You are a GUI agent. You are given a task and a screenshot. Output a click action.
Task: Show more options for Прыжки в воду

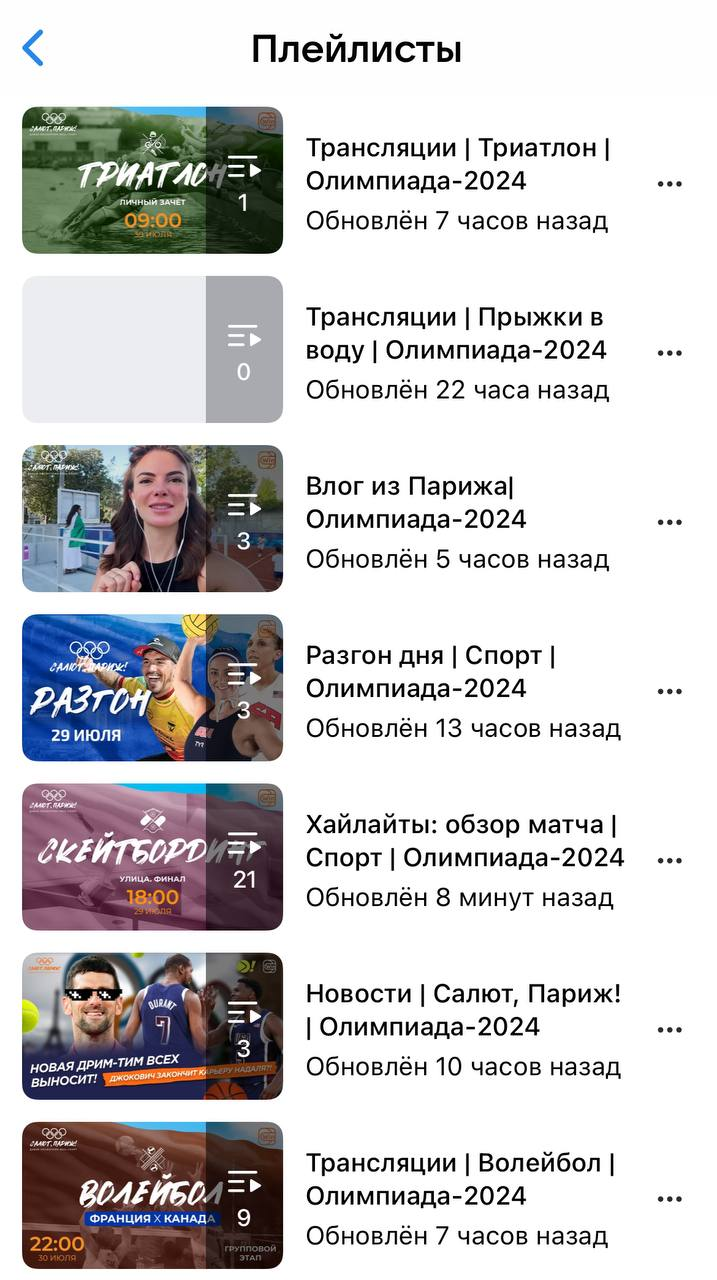pyautogui.click(x=669, y=353)
